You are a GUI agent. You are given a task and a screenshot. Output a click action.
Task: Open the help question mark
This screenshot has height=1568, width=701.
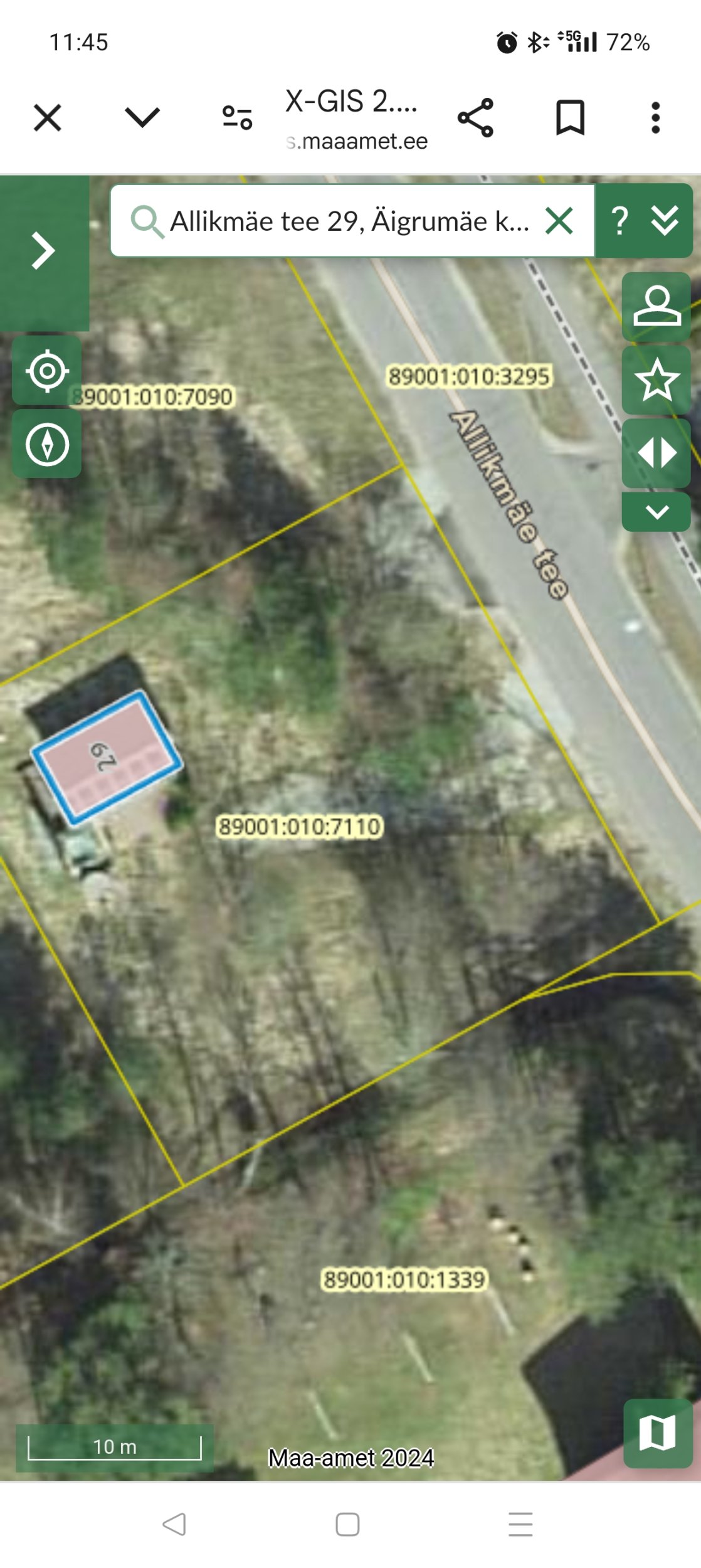tap(619, 221)
